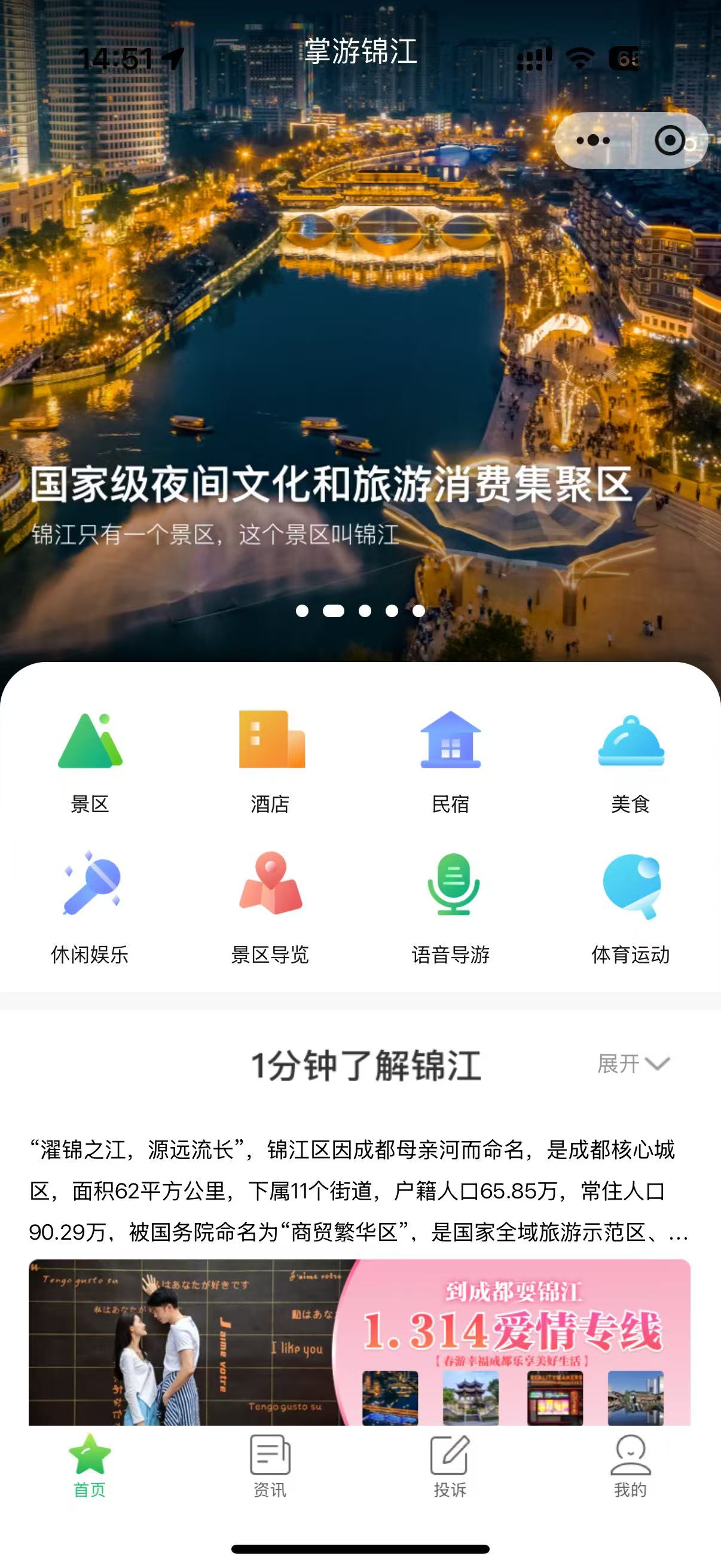Screen dimensions: 721x1568
Task: Open the 体育运动 sports category
Action: [630, 907]
